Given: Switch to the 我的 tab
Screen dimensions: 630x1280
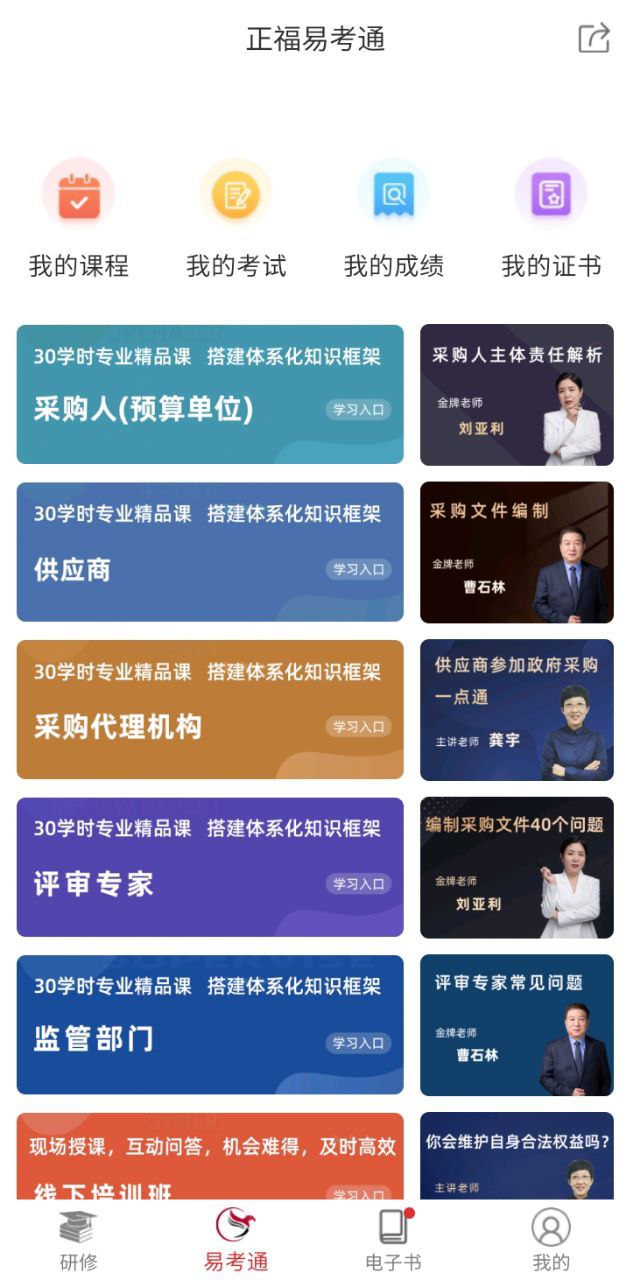Looking at the screenshot, I should tap(551, 1240).
